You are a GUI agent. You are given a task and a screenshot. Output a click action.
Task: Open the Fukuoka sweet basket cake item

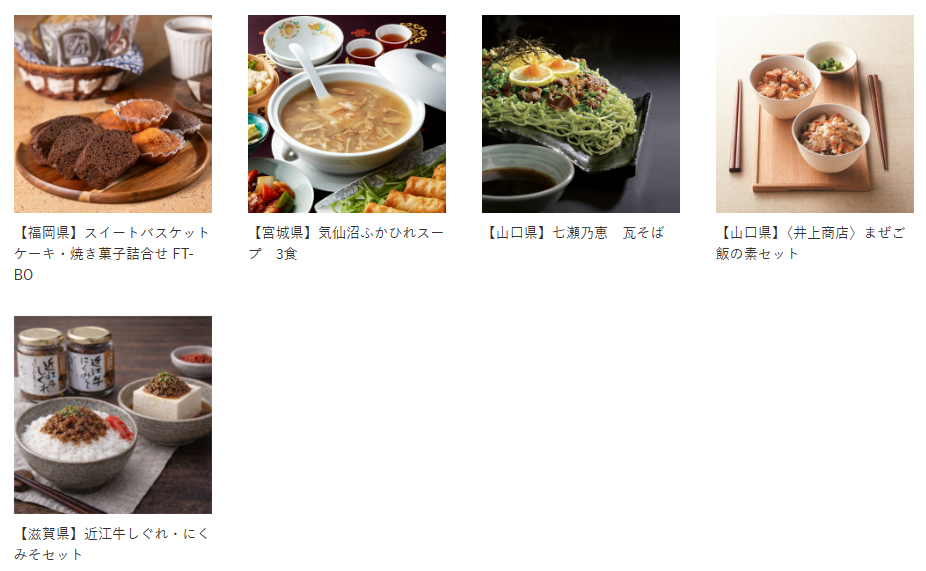(113, 114)
